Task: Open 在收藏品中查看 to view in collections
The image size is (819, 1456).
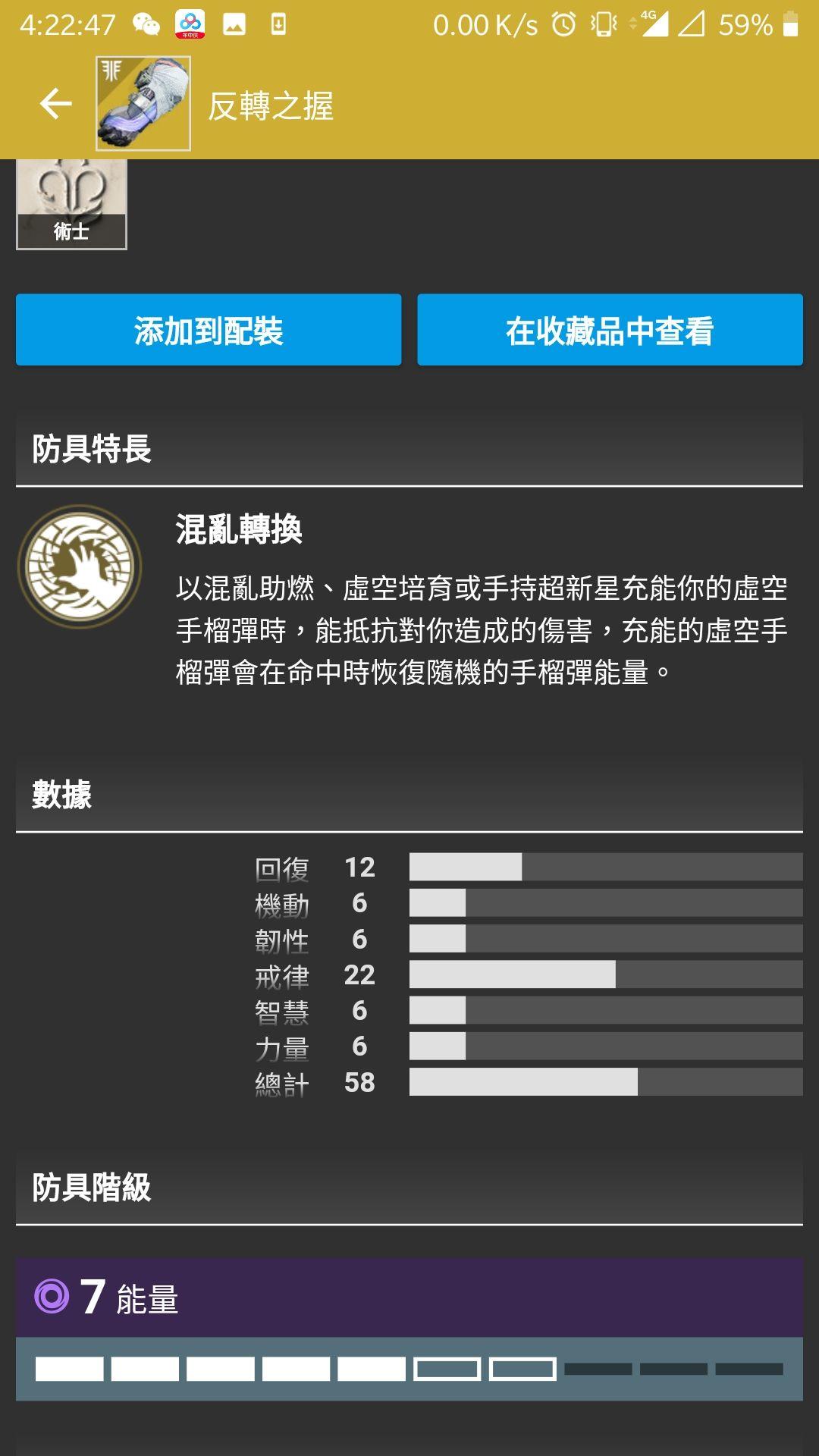Action: tap(610, 331)
